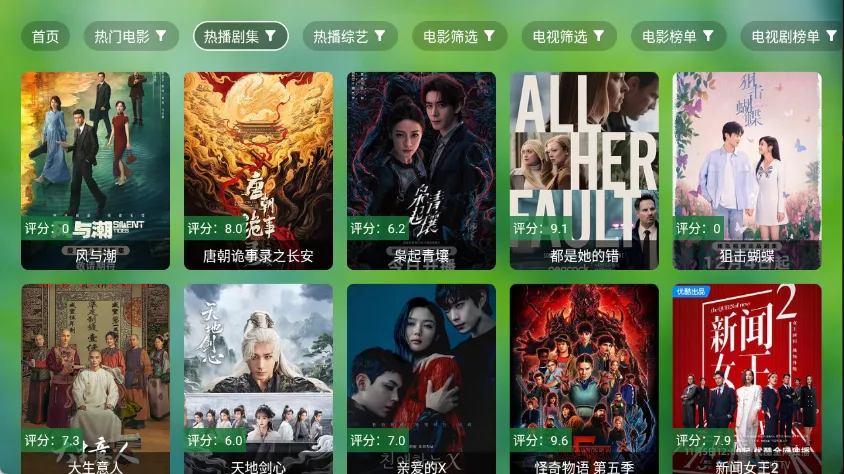
Task: Open the 电视筛选 filter tab
Action: point(568,37)
